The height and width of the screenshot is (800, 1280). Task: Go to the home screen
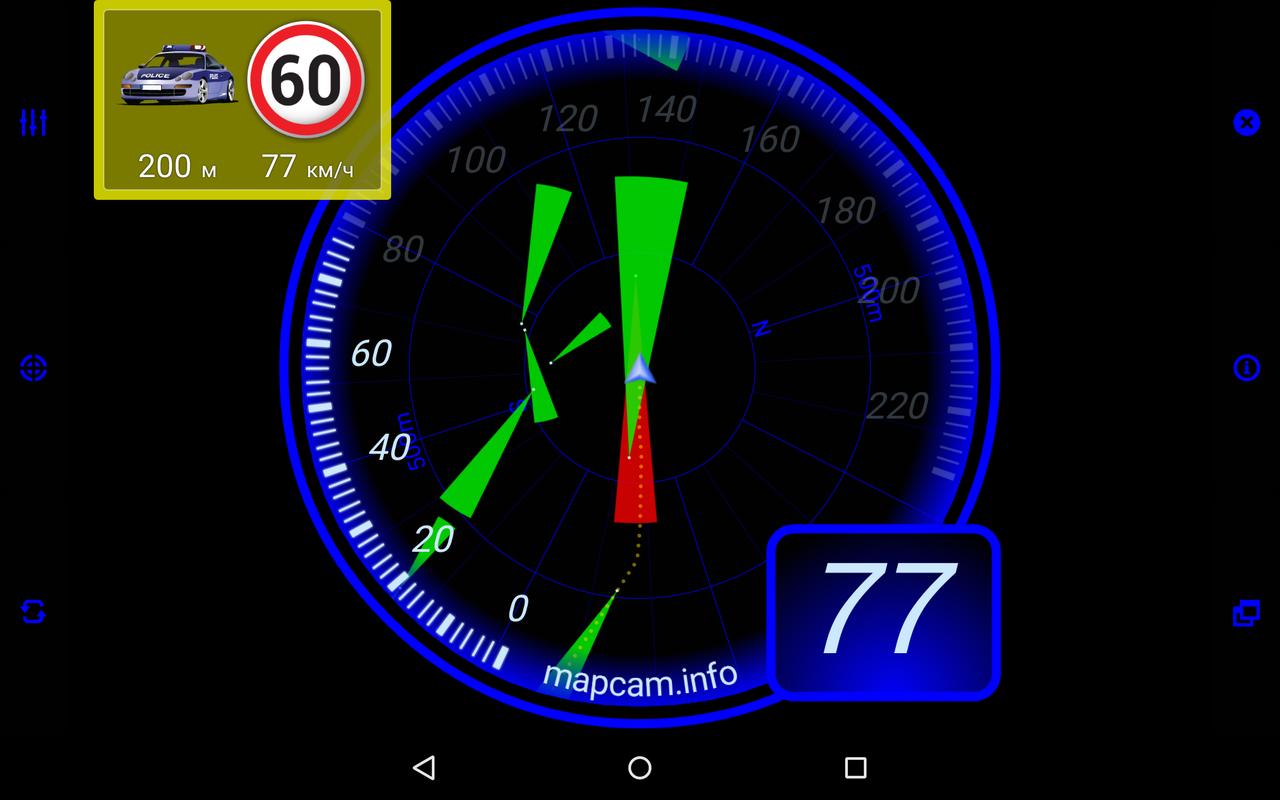640,767
